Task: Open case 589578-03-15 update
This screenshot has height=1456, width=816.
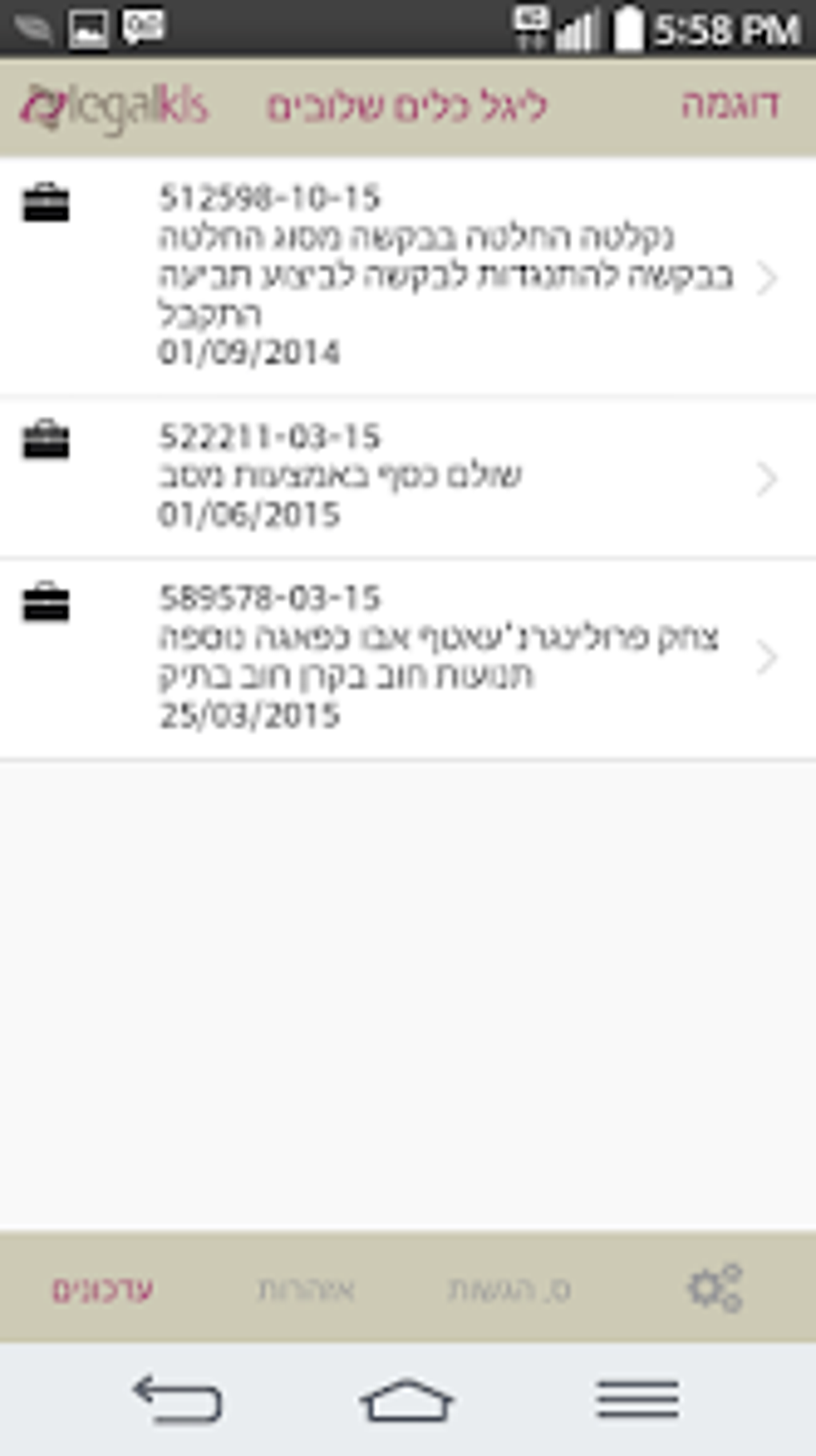Action: click(x=408, y=658)
